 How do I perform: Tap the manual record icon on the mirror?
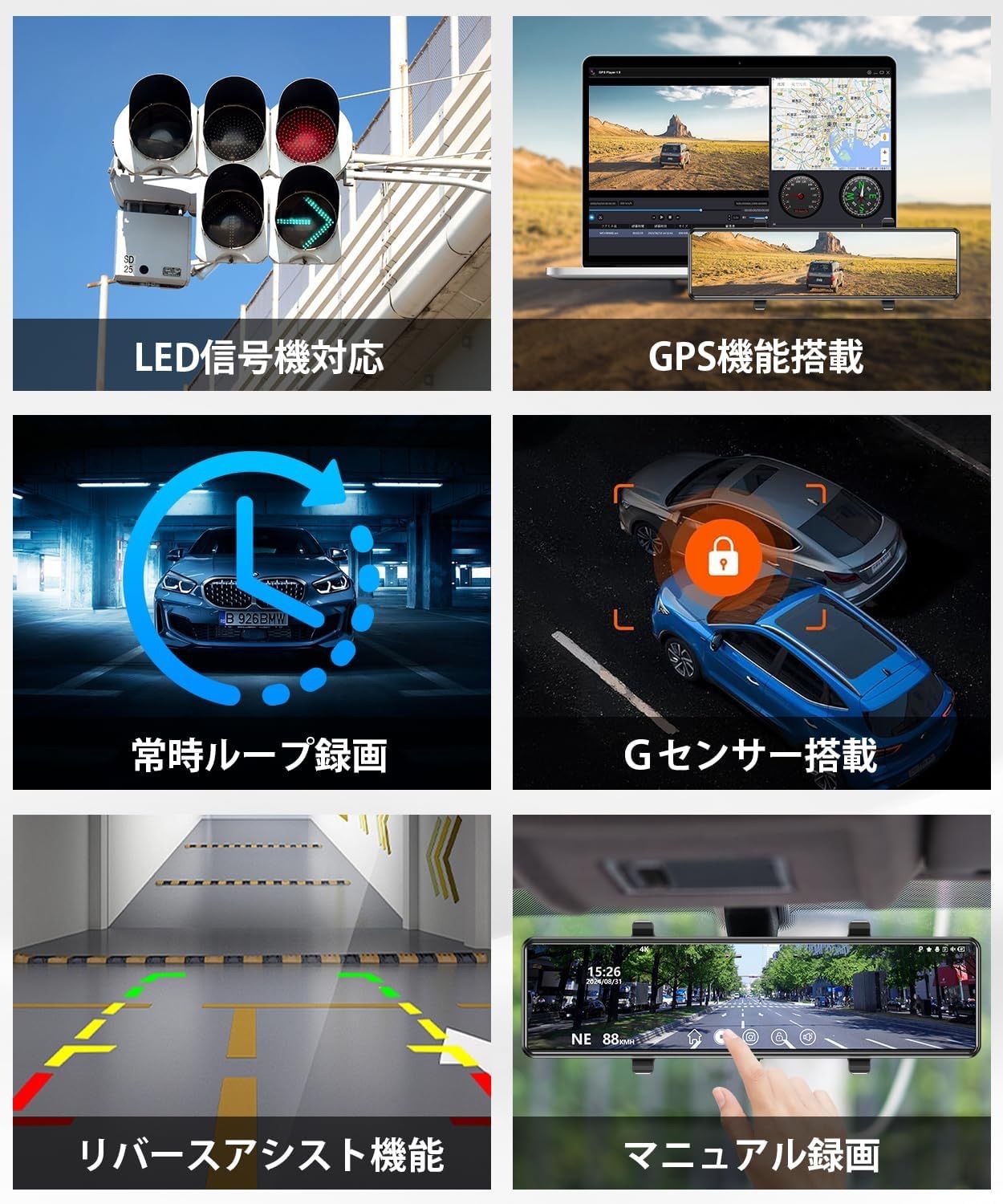pyautogui.click(x=720, y=1037)
